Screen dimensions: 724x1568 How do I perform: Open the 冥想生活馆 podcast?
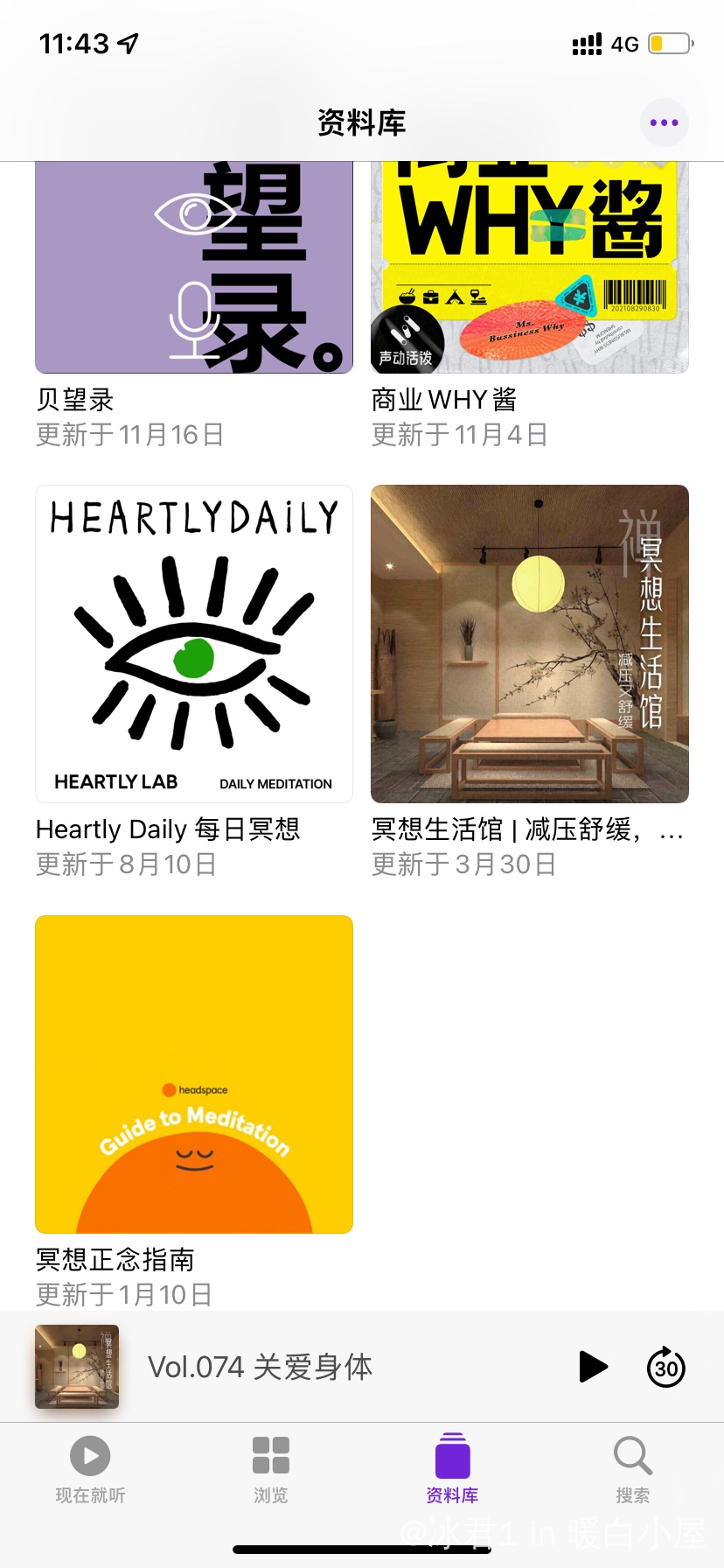pyautogui.click(x=530, y=644)
